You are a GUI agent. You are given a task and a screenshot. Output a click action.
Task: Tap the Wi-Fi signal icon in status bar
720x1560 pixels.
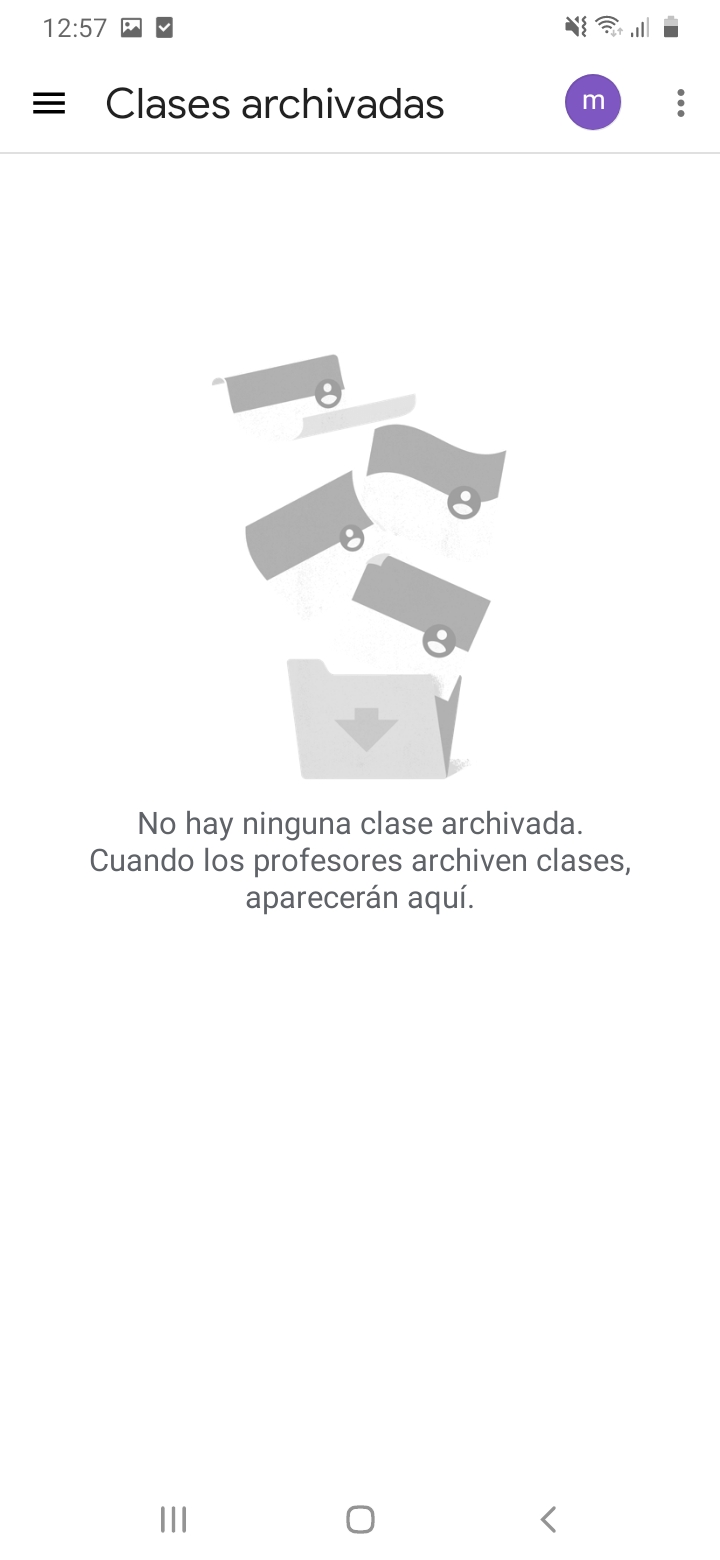click(608, 27)
